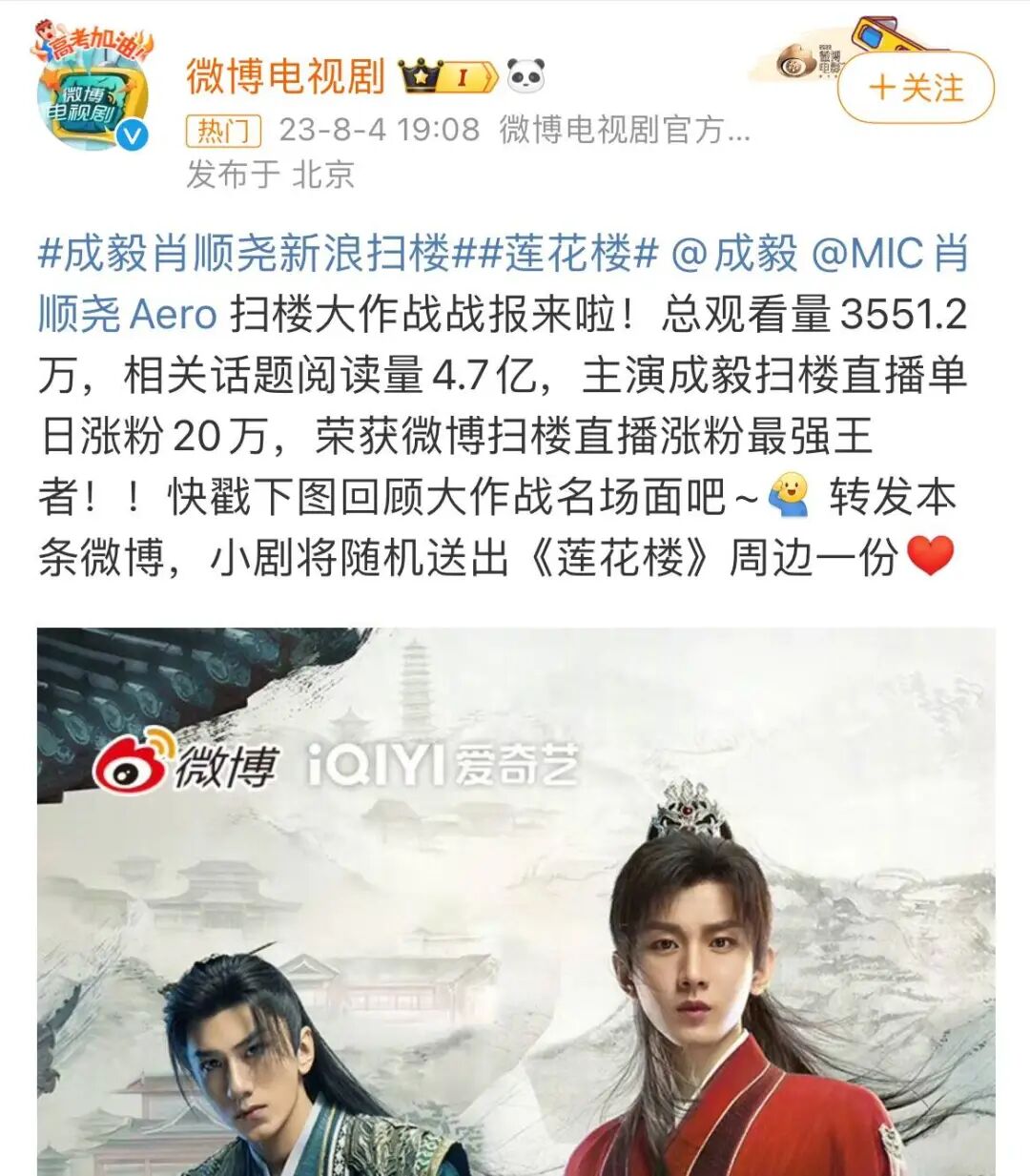Follow 微博电视剧 with the 关注 button
Screen dimensions: 1030x1176
pyautogui.click(x=915, y=89)
